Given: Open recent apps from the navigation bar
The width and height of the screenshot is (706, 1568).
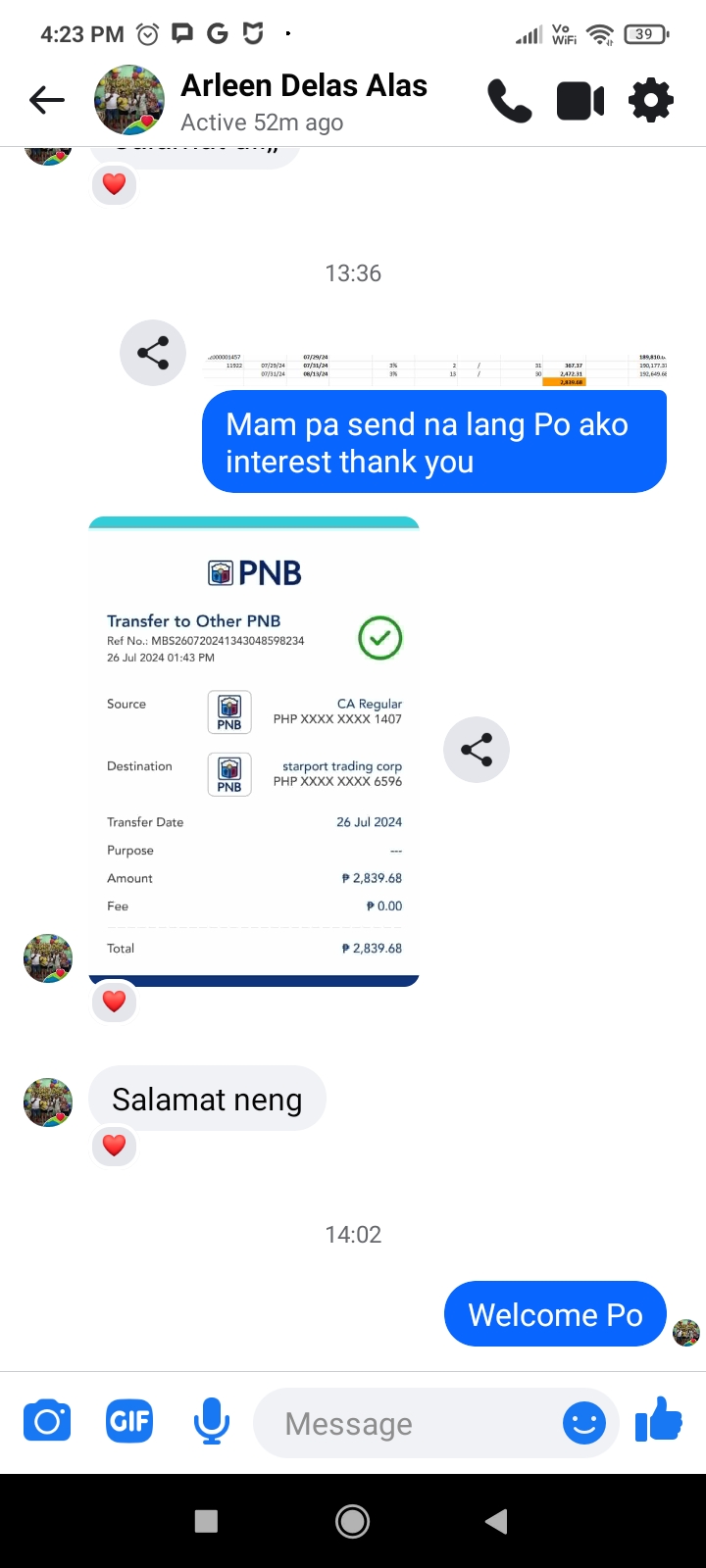Looking at the screenshot, I should 206,1521.
